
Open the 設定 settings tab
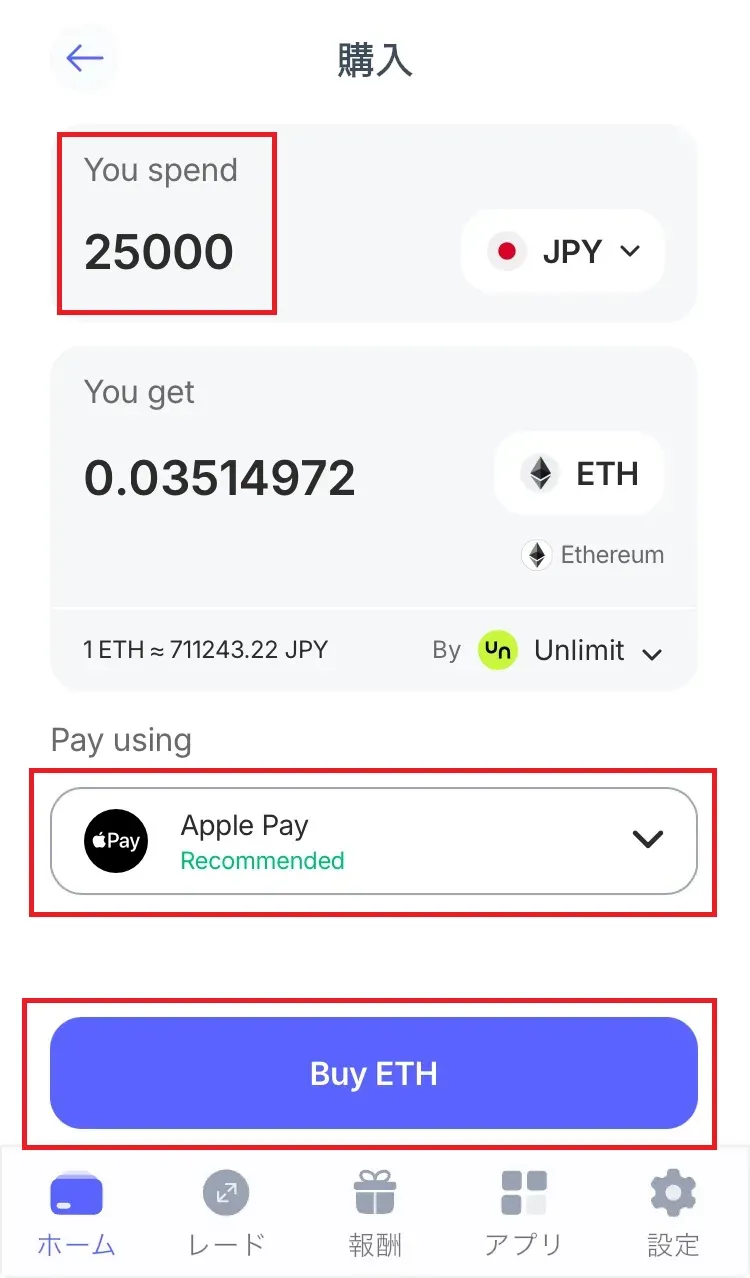[x=673, y=1213]
